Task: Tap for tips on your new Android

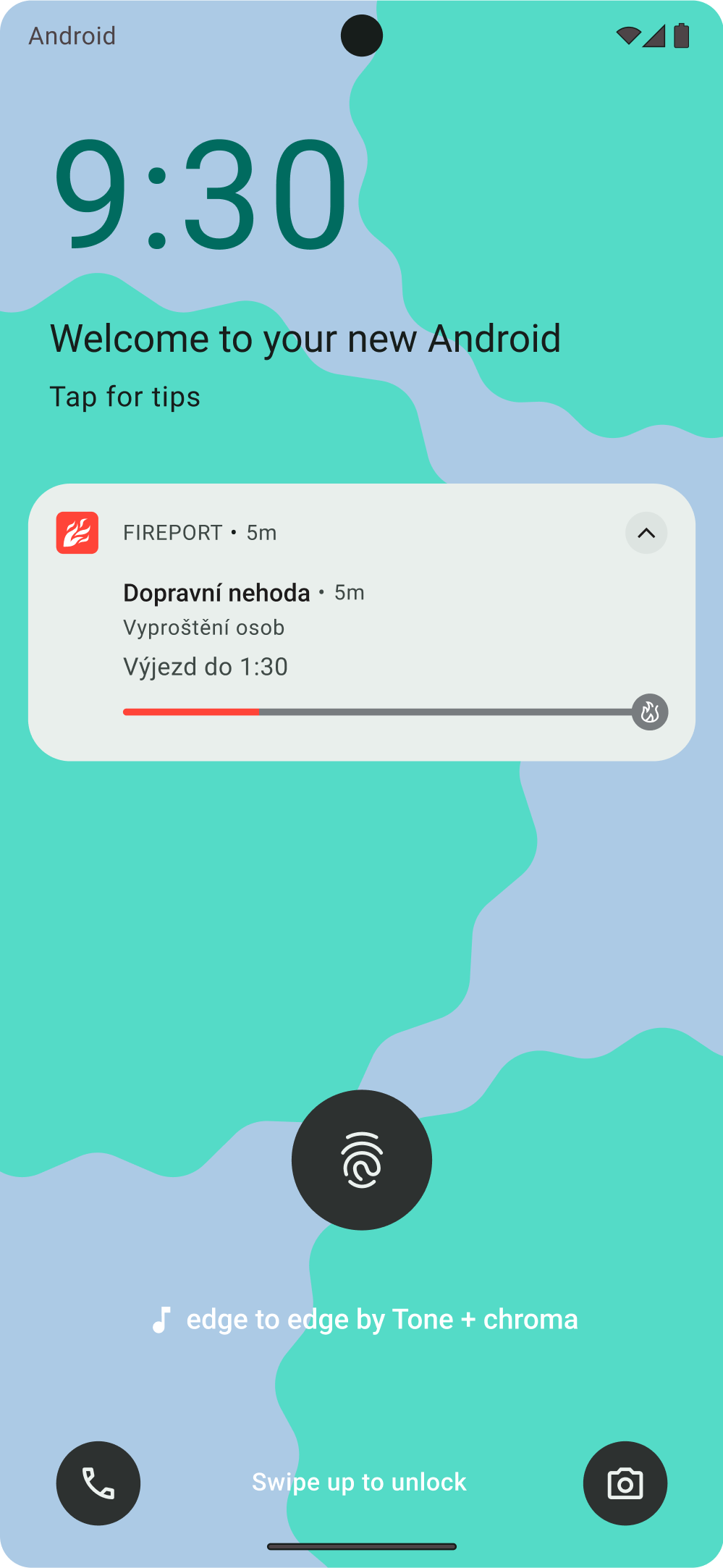Action: (124, 397)
